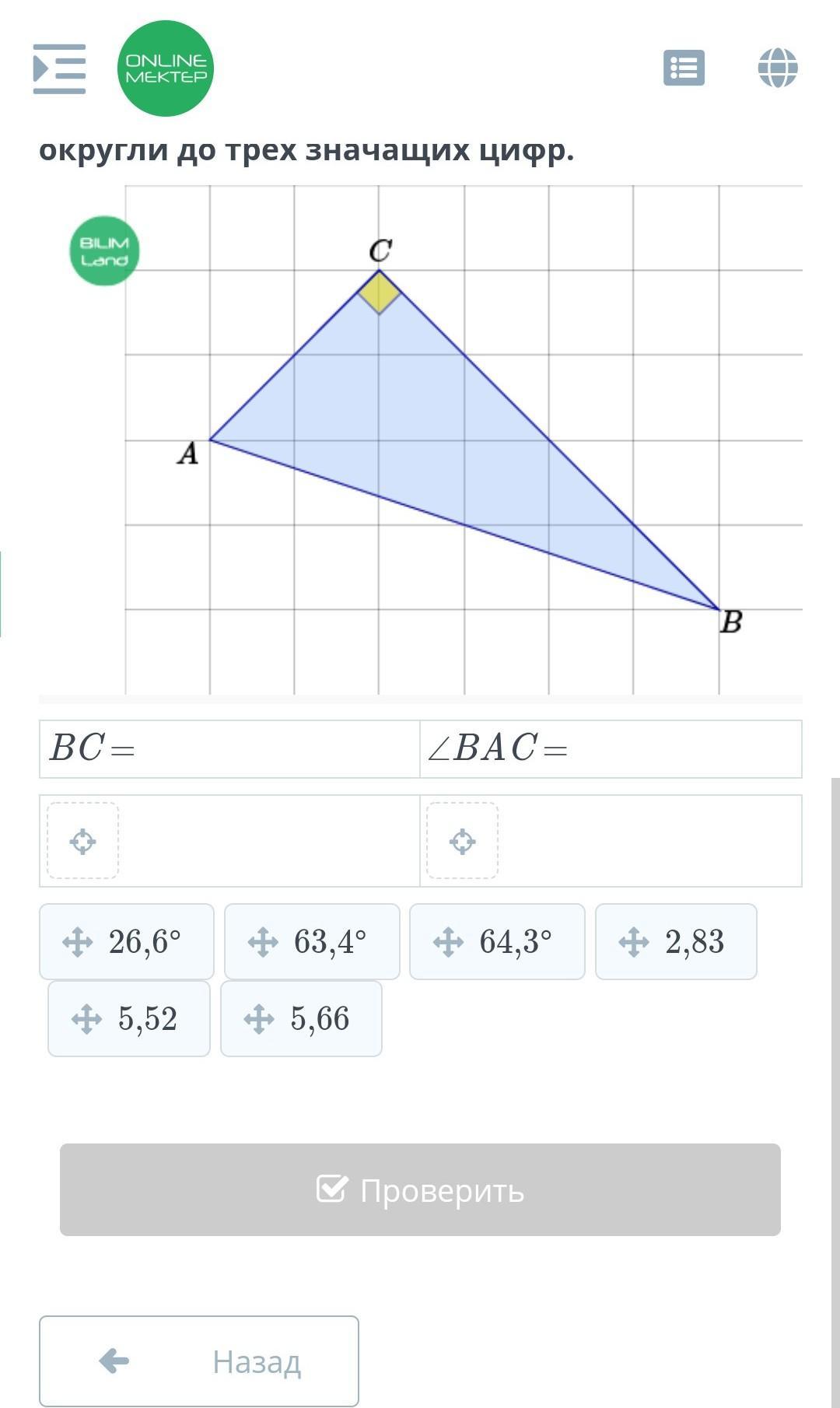Image resolution: width=840 pixels, height=1408 pixels.
Task: Change language via globe icon
Action: (x=778, y=68)
